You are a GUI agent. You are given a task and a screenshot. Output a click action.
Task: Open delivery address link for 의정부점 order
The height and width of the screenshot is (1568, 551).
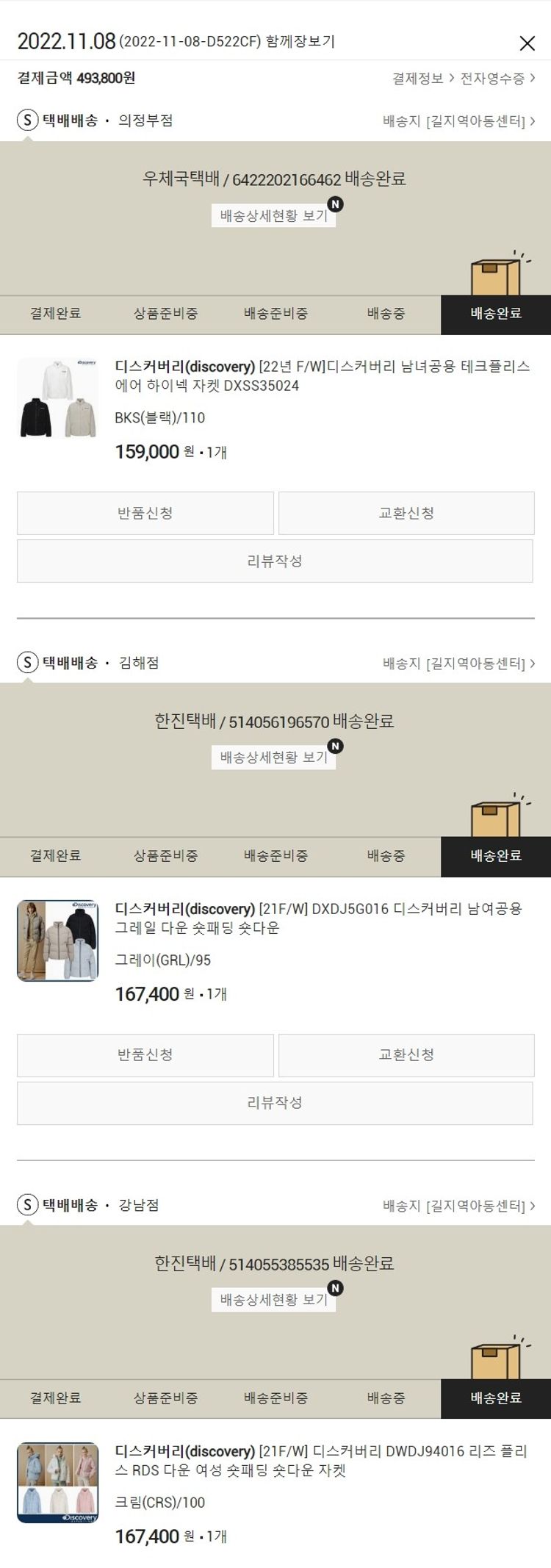(x=458, y=121)
